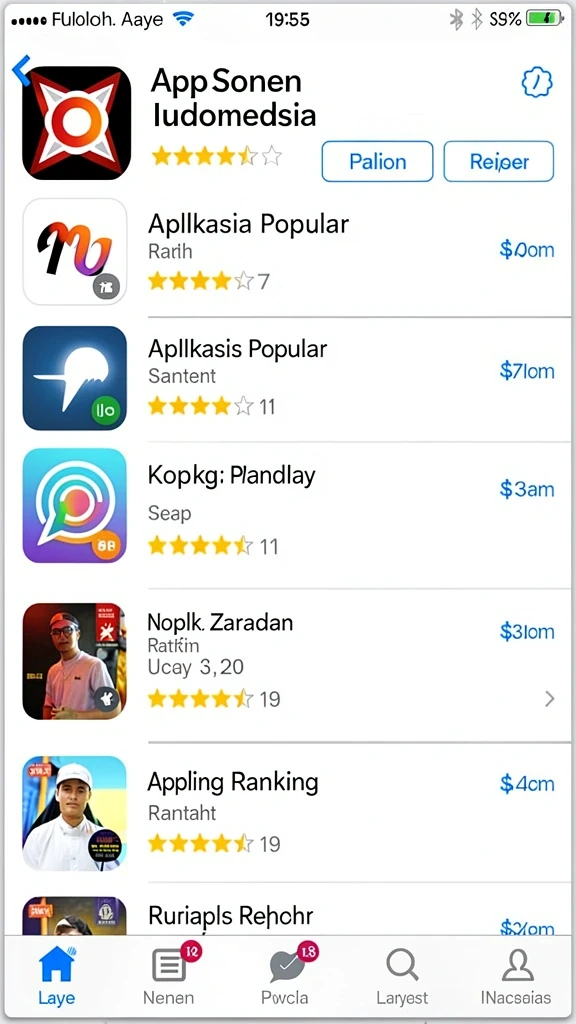Open the Appling Ranking app
The height and width of the screenshot is (1024, 576).
[x=288, y=813]
